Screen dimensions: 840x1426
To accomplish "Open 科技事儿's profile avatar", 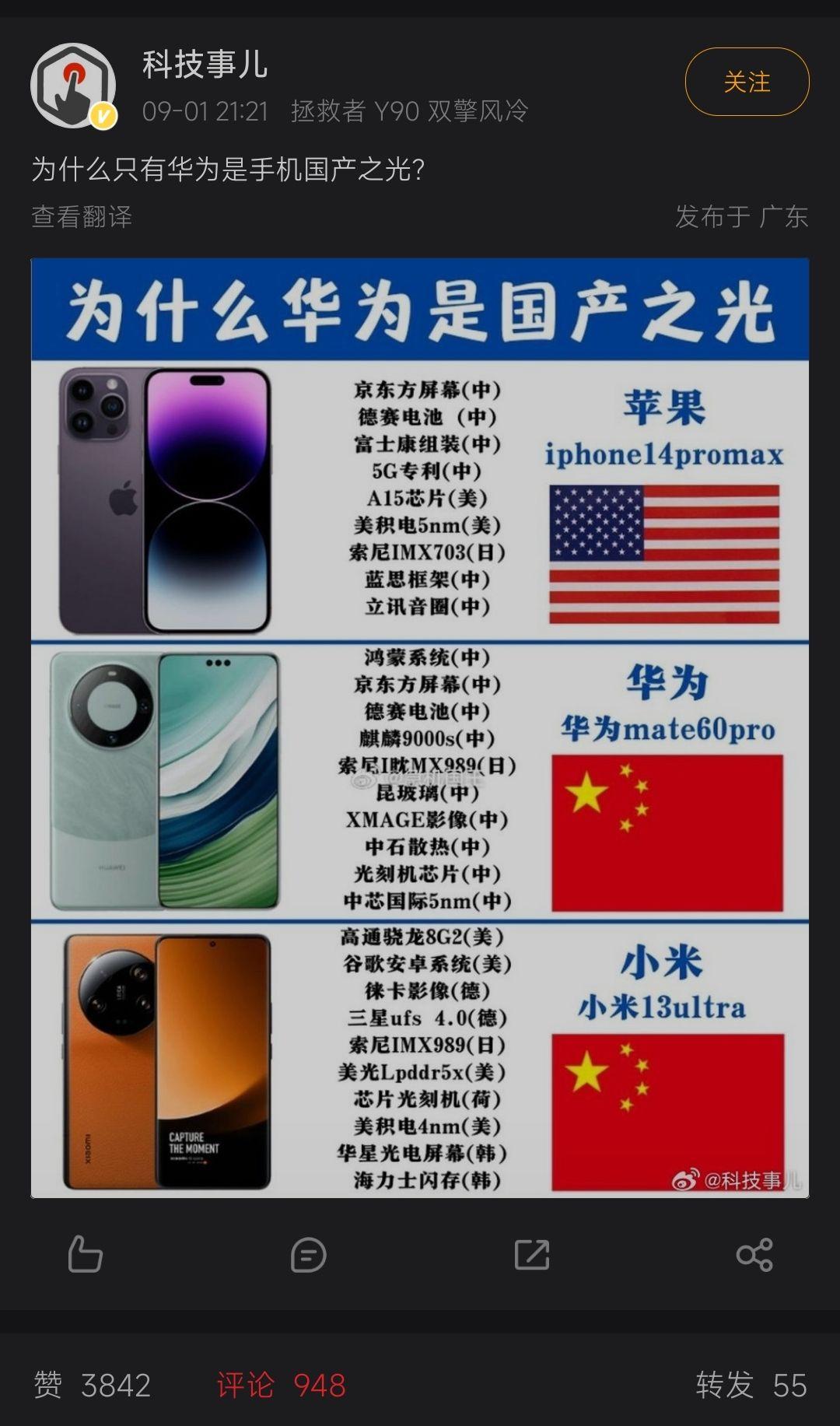I will 73,86.
